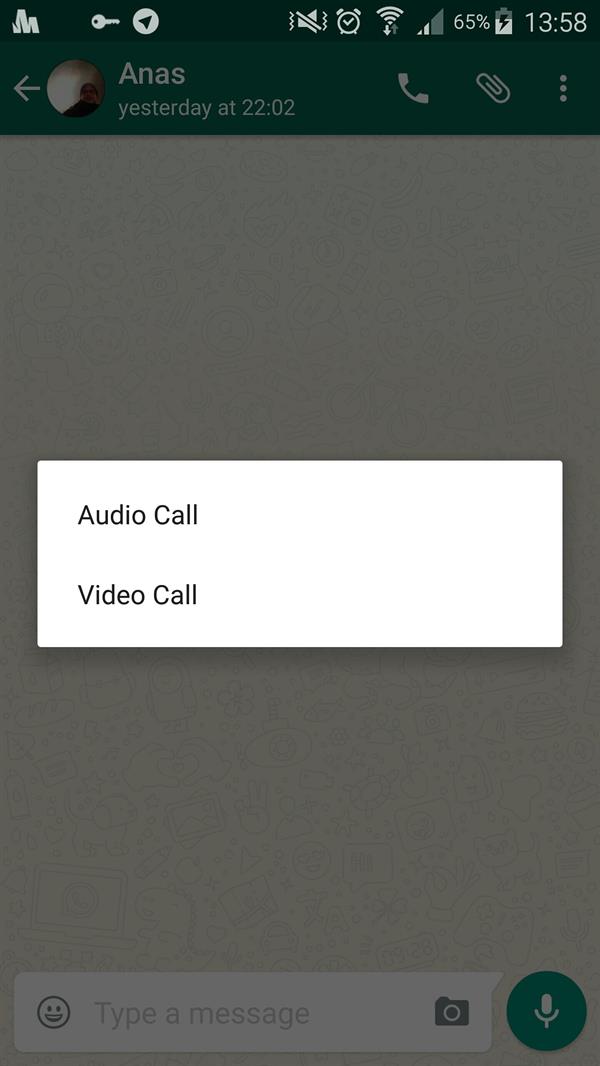Screen dimensions: 600x1066
Task: Tap the microphone voice message button
Action: [x=546, y=1011]
